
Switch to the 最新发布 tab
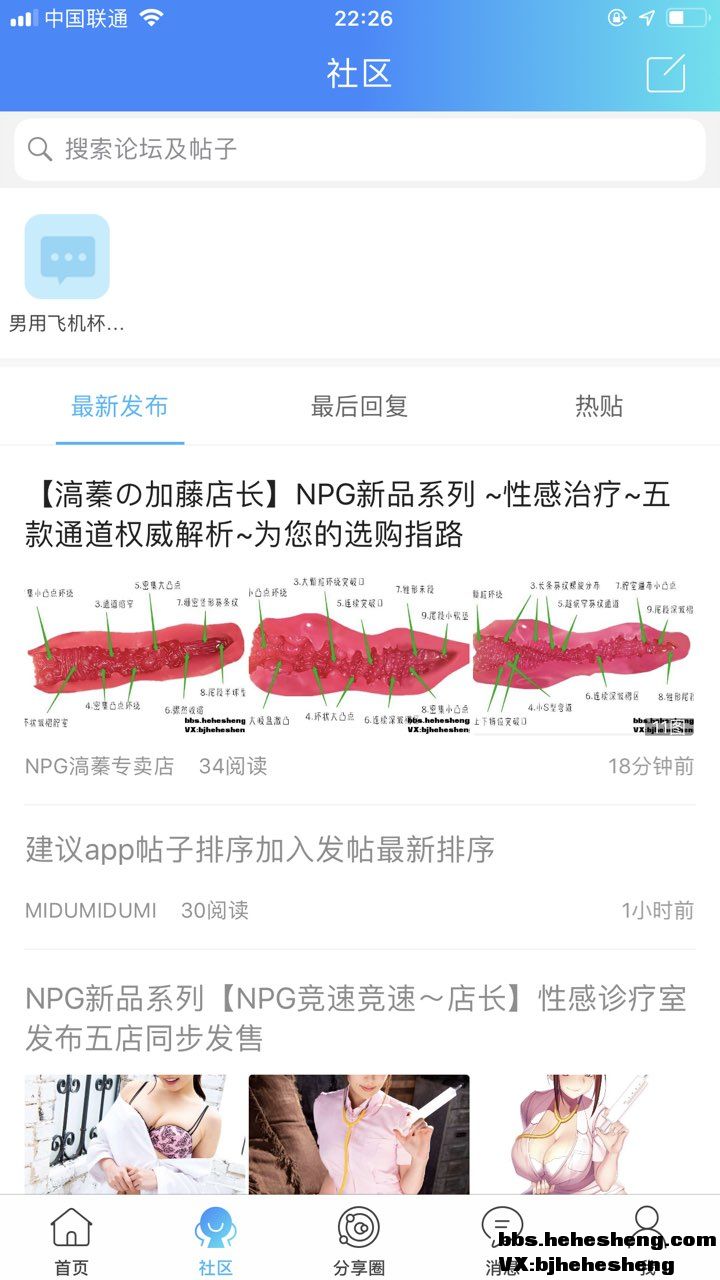click(x=120, y=407)
